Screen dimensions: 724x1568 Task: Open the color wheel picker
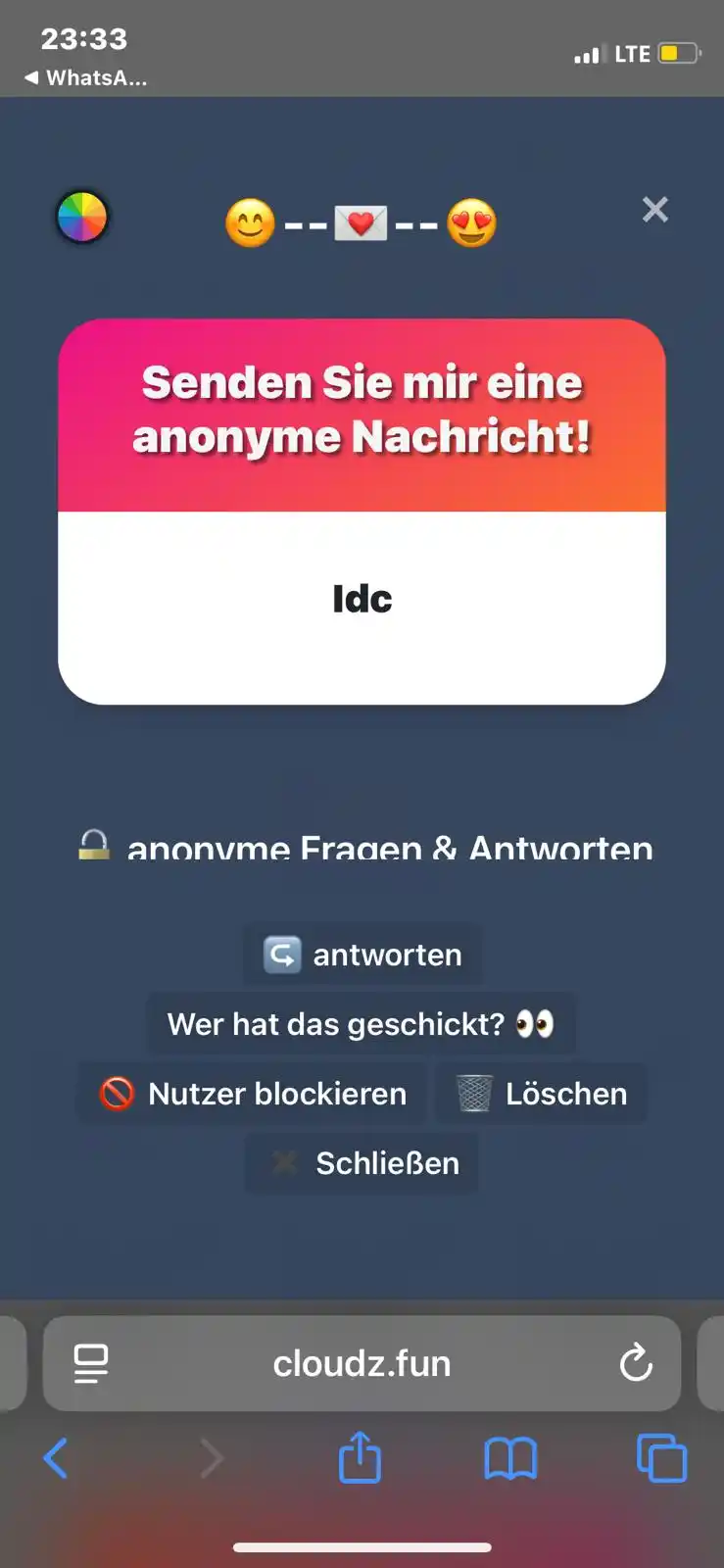(x=82, y=217)
